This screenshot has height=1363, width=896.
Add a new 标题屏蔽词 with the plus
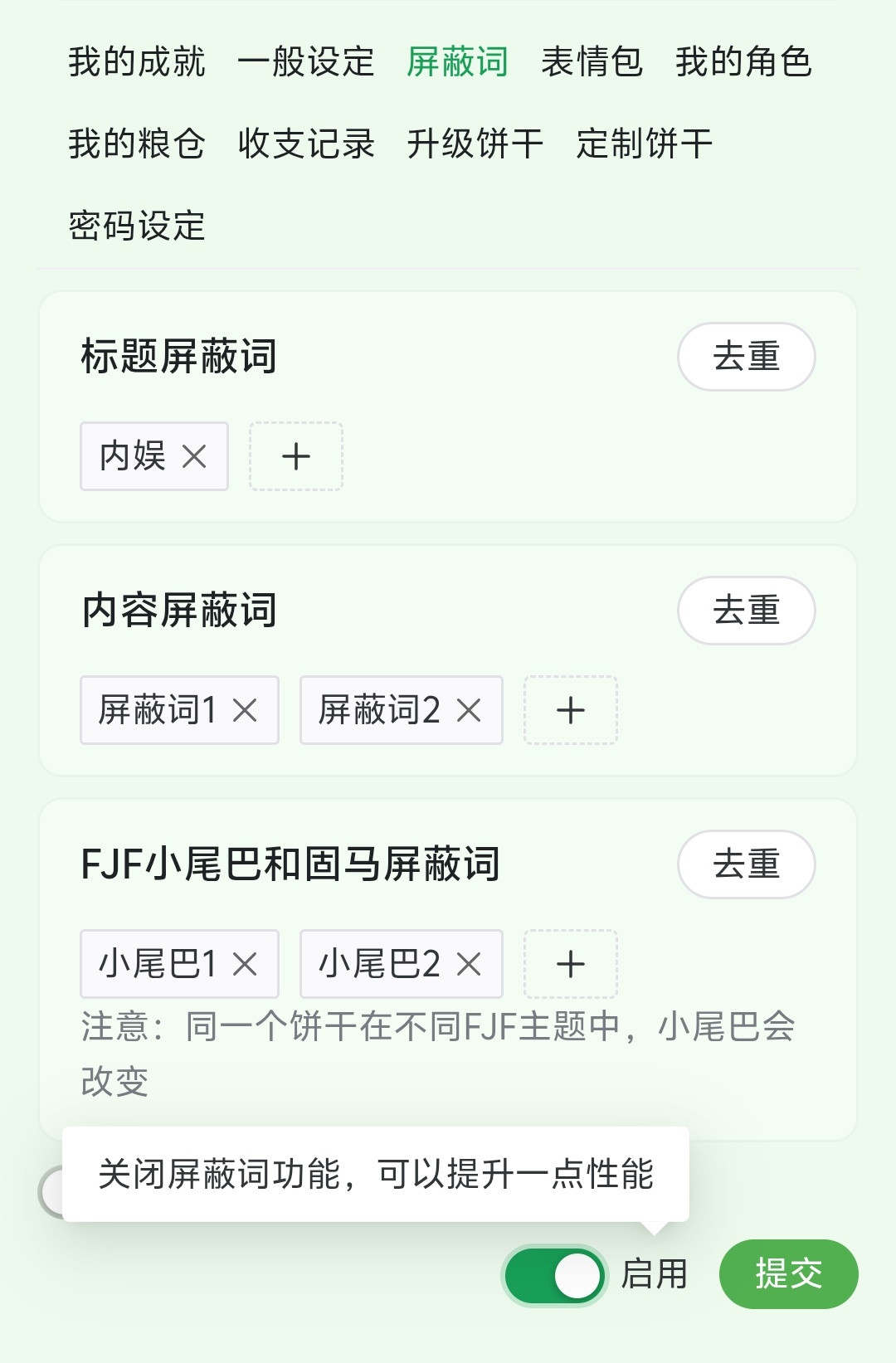point(296,456)
